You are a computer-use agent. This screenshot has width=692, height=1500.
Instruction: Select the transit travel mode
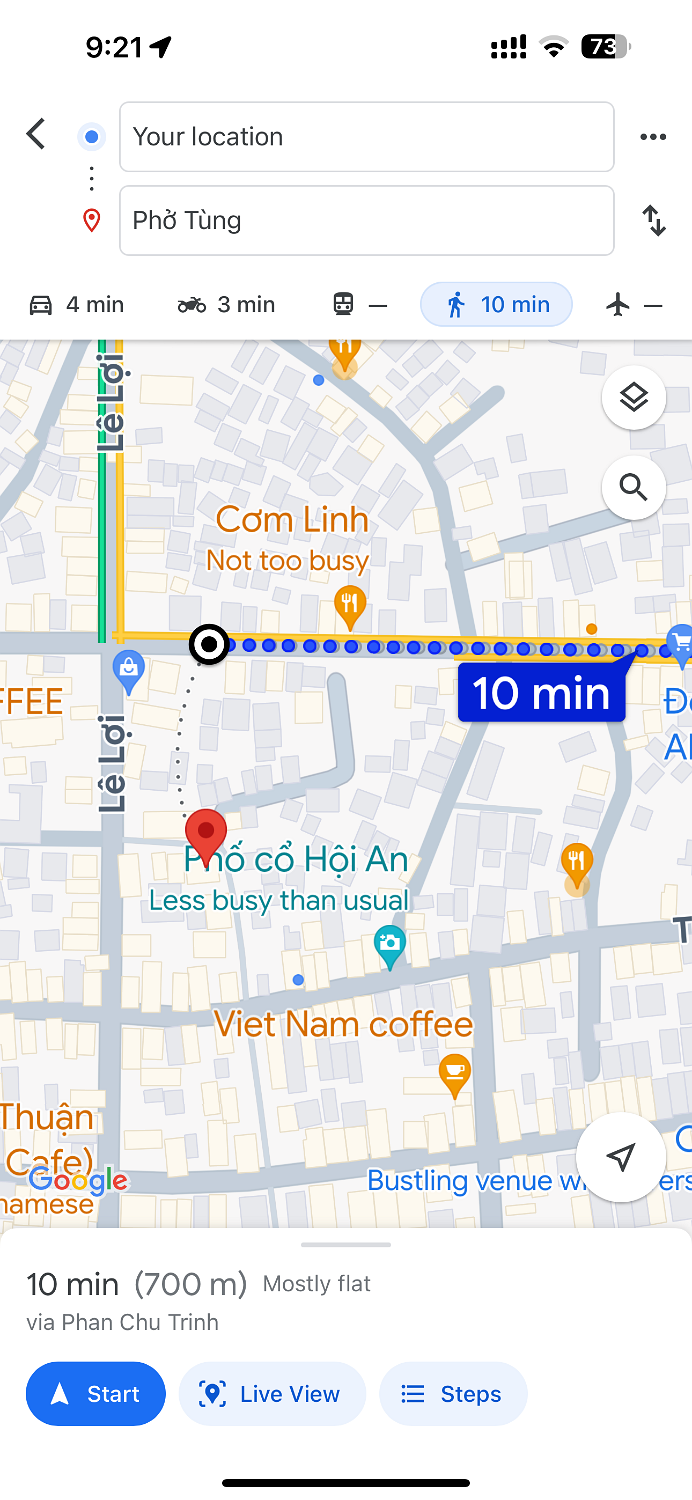[x=359, y=305]
